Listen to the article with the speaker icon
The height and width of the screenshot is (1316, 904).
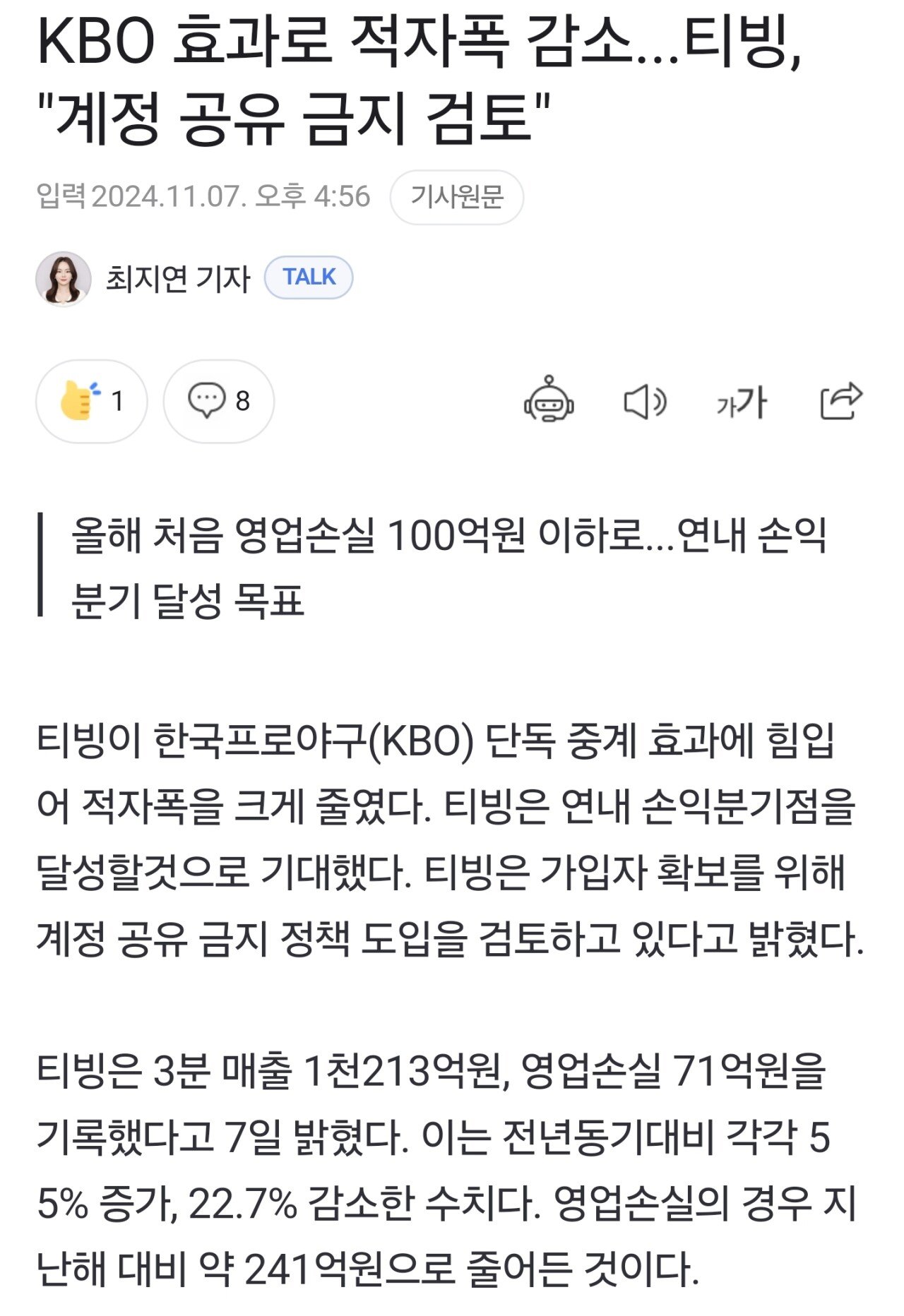click(644, 402)
